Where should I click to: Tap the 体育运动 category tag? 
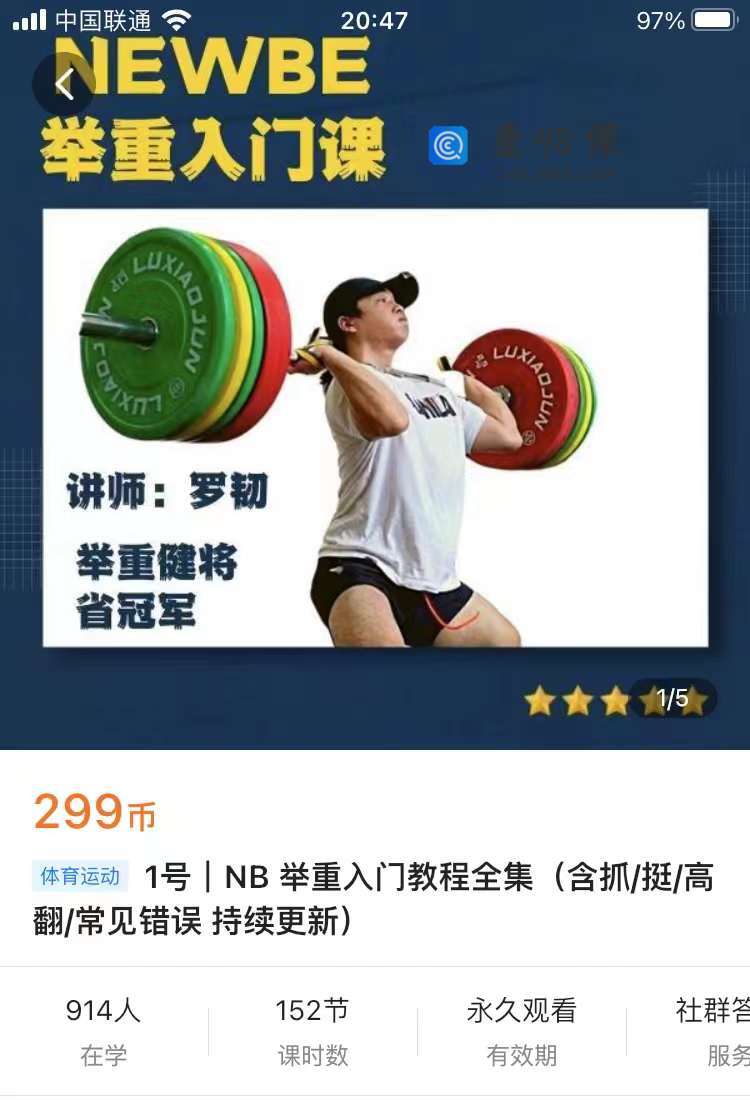[80, 877]
